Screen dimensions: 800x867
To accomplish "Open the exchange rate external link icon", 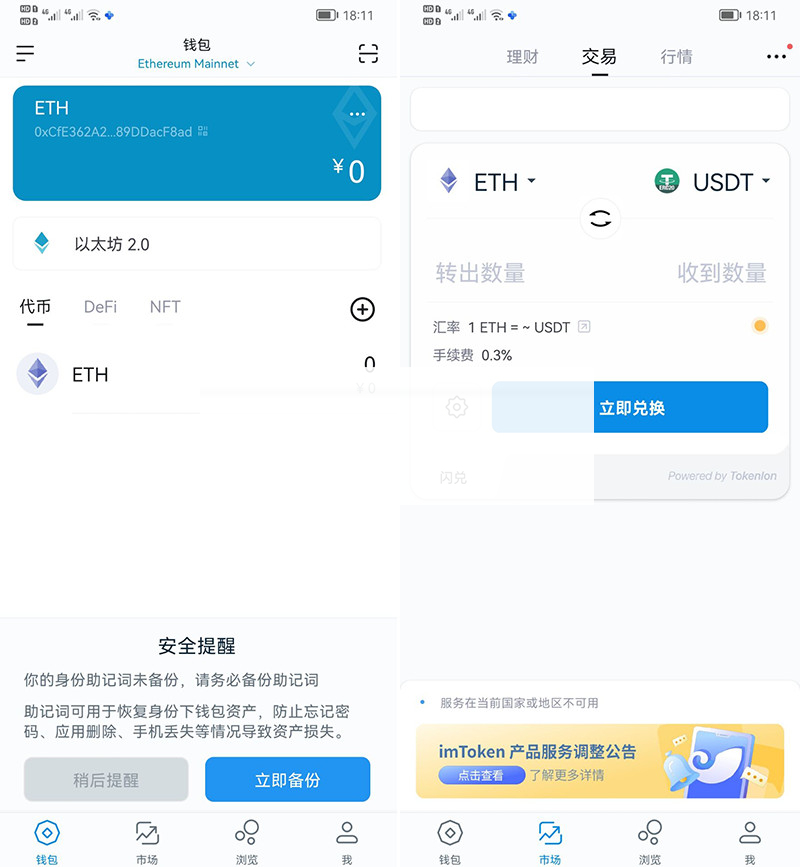I will point(584,326).
